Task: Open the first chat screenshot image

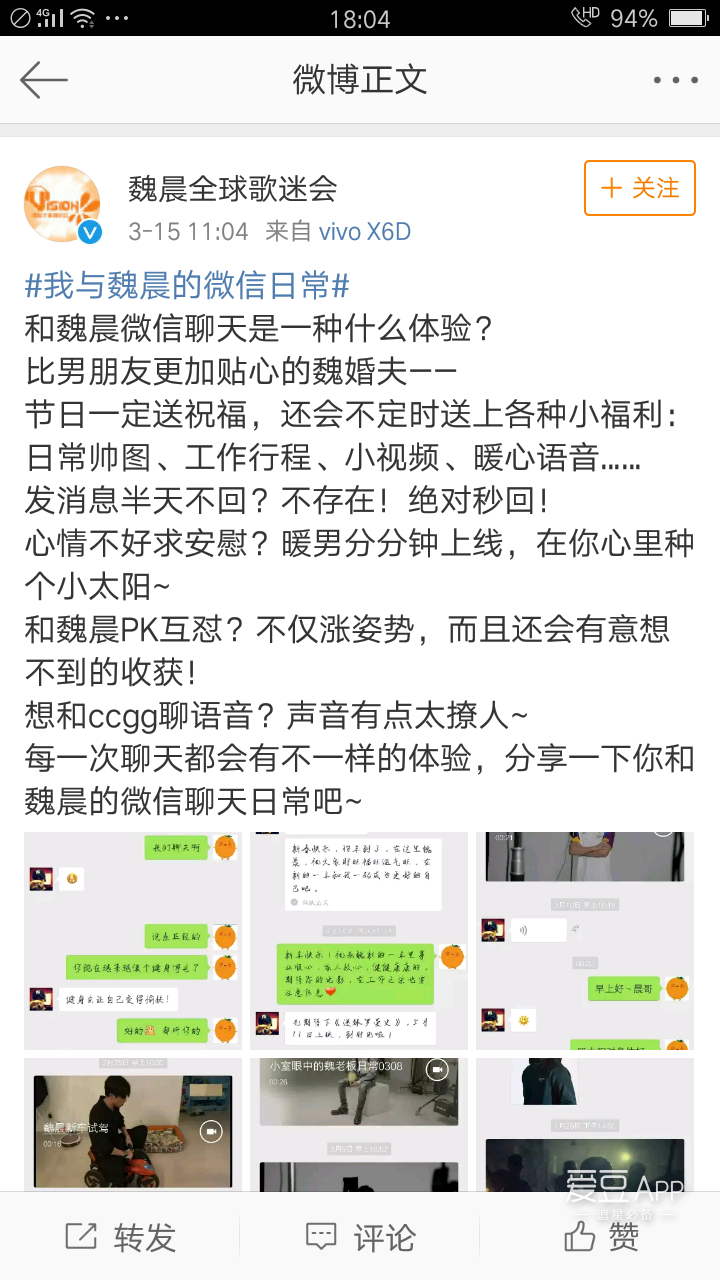Action: coord(133,940)
